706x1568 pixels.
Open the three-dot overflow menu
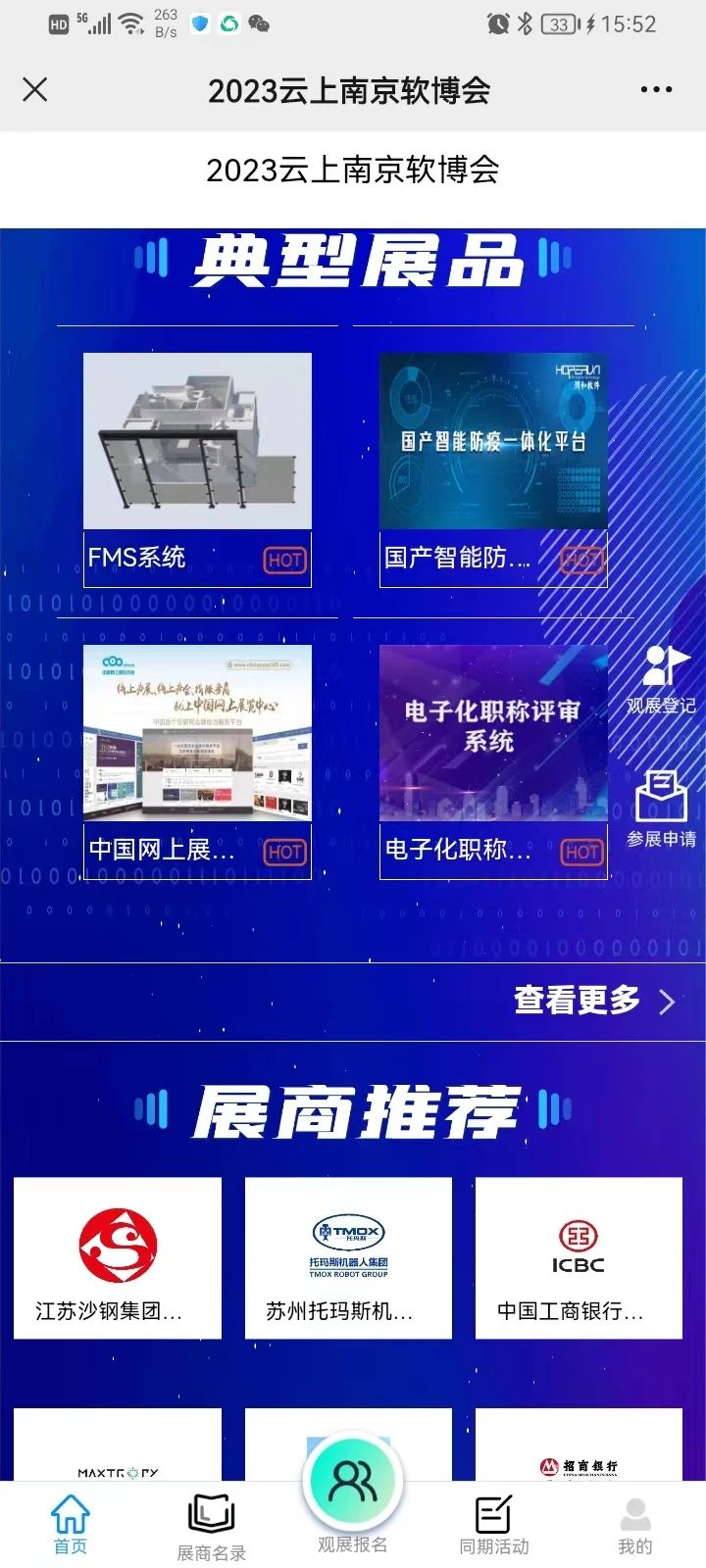[x=656, y=90]
